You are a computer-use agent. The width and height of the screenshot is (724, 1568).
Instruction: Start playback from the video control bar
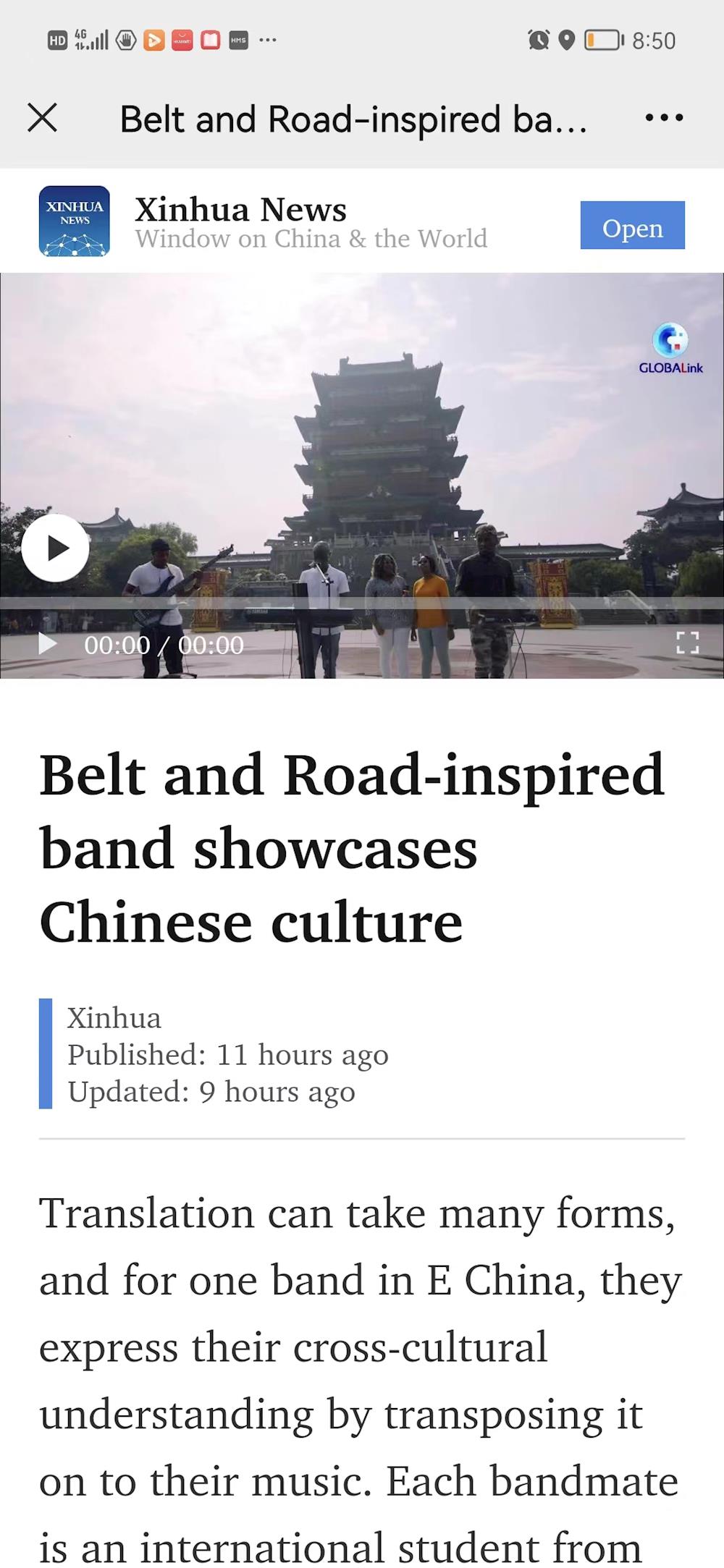coord(47,643)
